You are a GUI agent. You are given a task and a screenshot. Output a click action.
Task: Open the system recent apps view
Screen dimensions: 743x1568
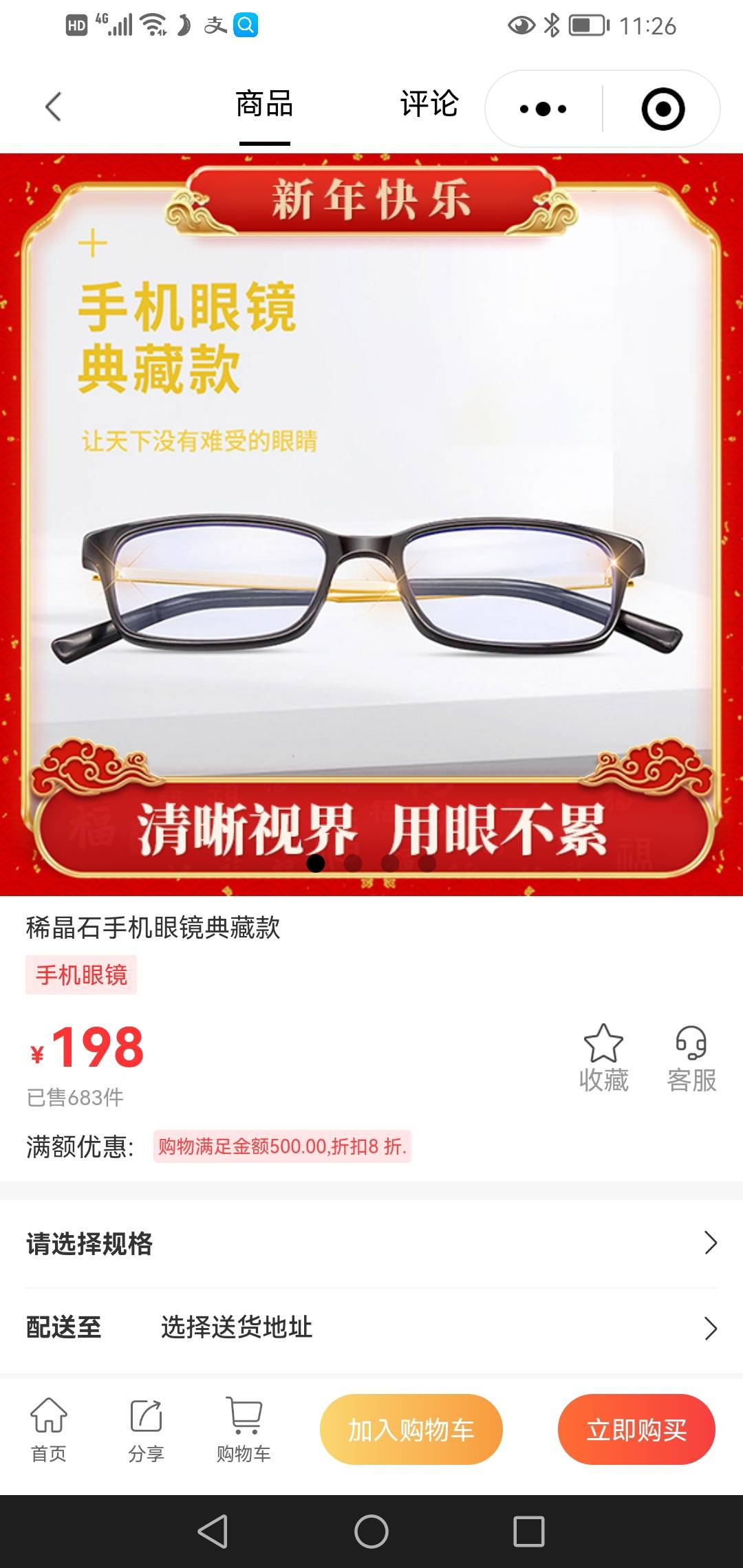point(529,1532)
